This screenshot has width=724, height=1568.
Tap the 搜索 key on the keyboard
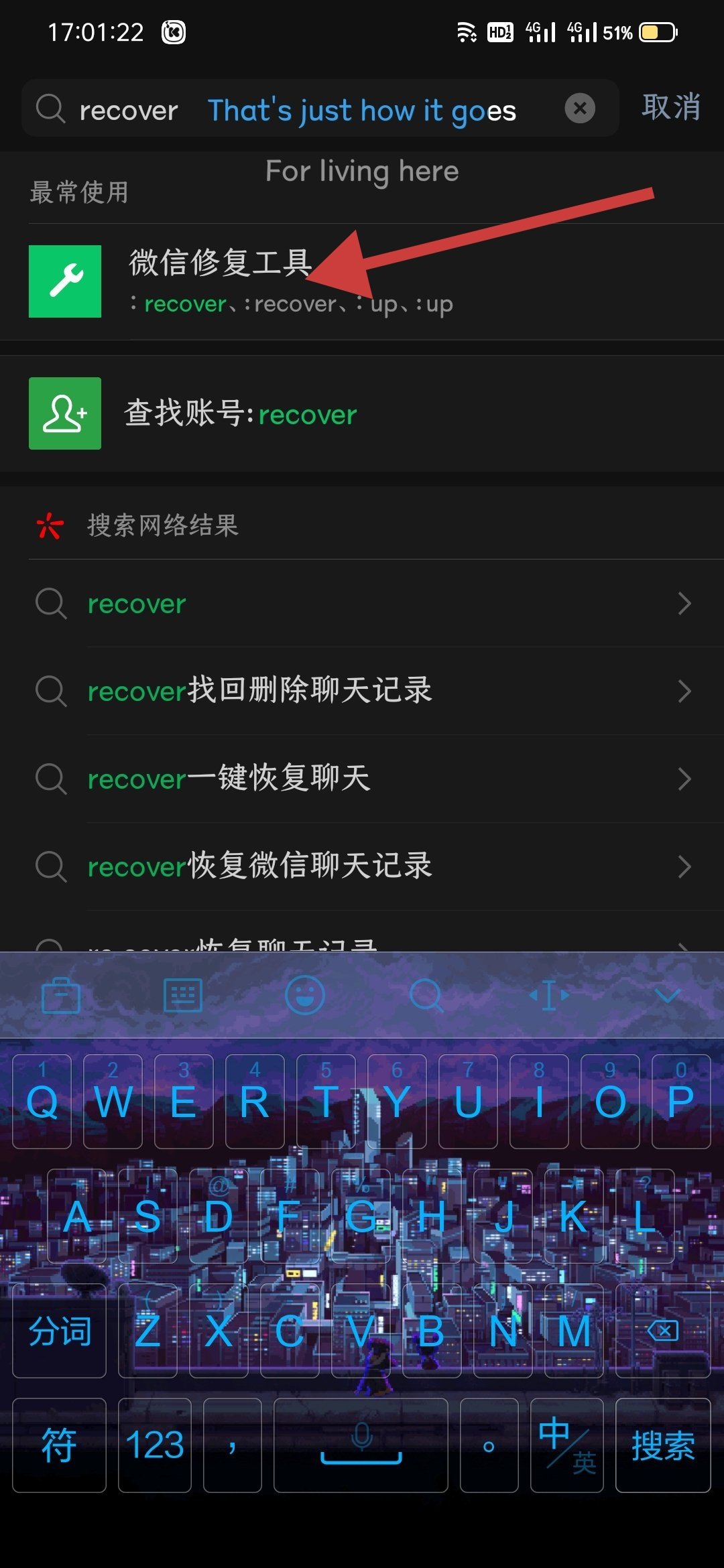pos(662,1445)
